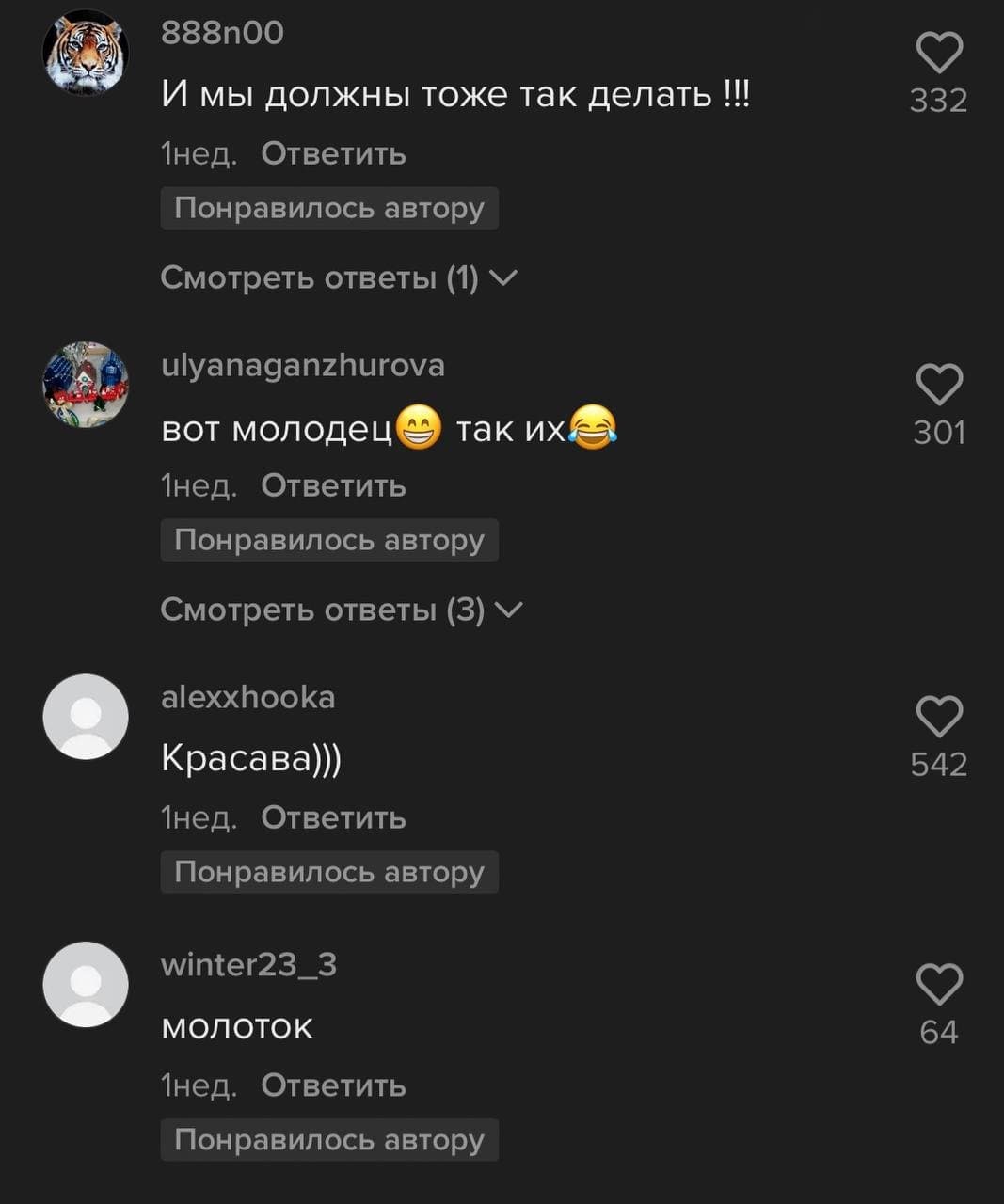Reply to winter23_3's comment
This screenshot has height=1204, width=1004.
pos(333,1085)
